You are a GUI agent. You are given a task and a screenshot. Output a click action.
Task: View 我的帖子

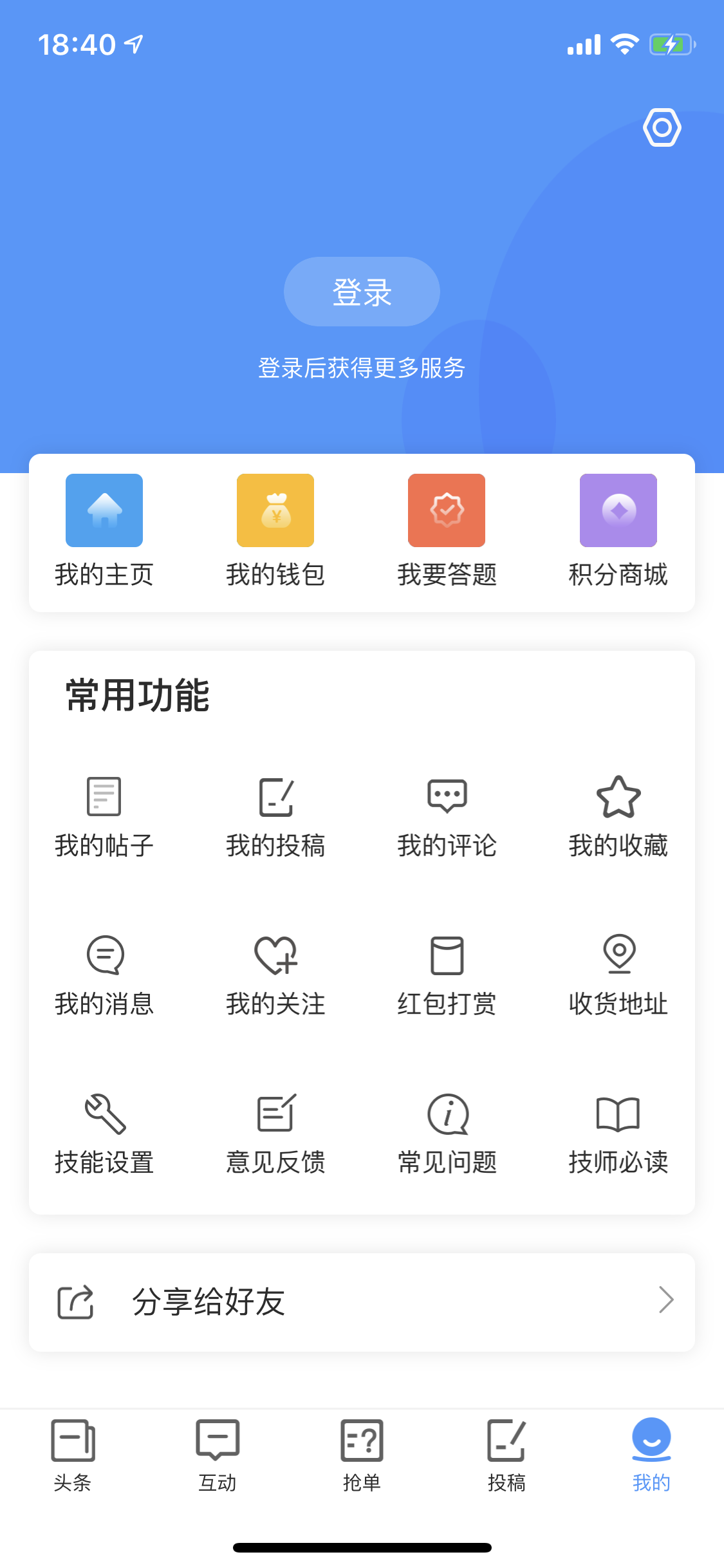(x=104, y=817)
